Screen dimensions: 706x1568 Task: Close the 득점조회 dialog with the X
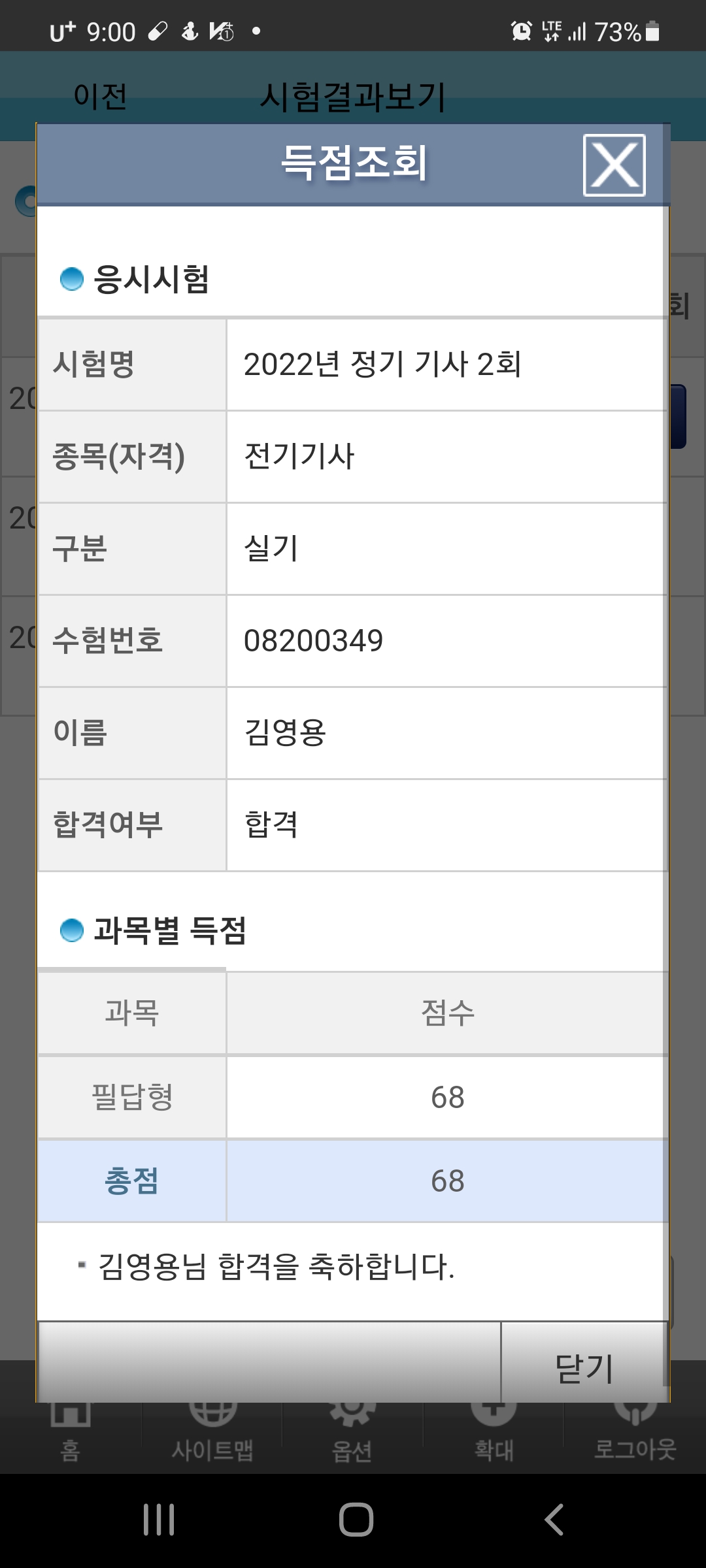(614, 165)
